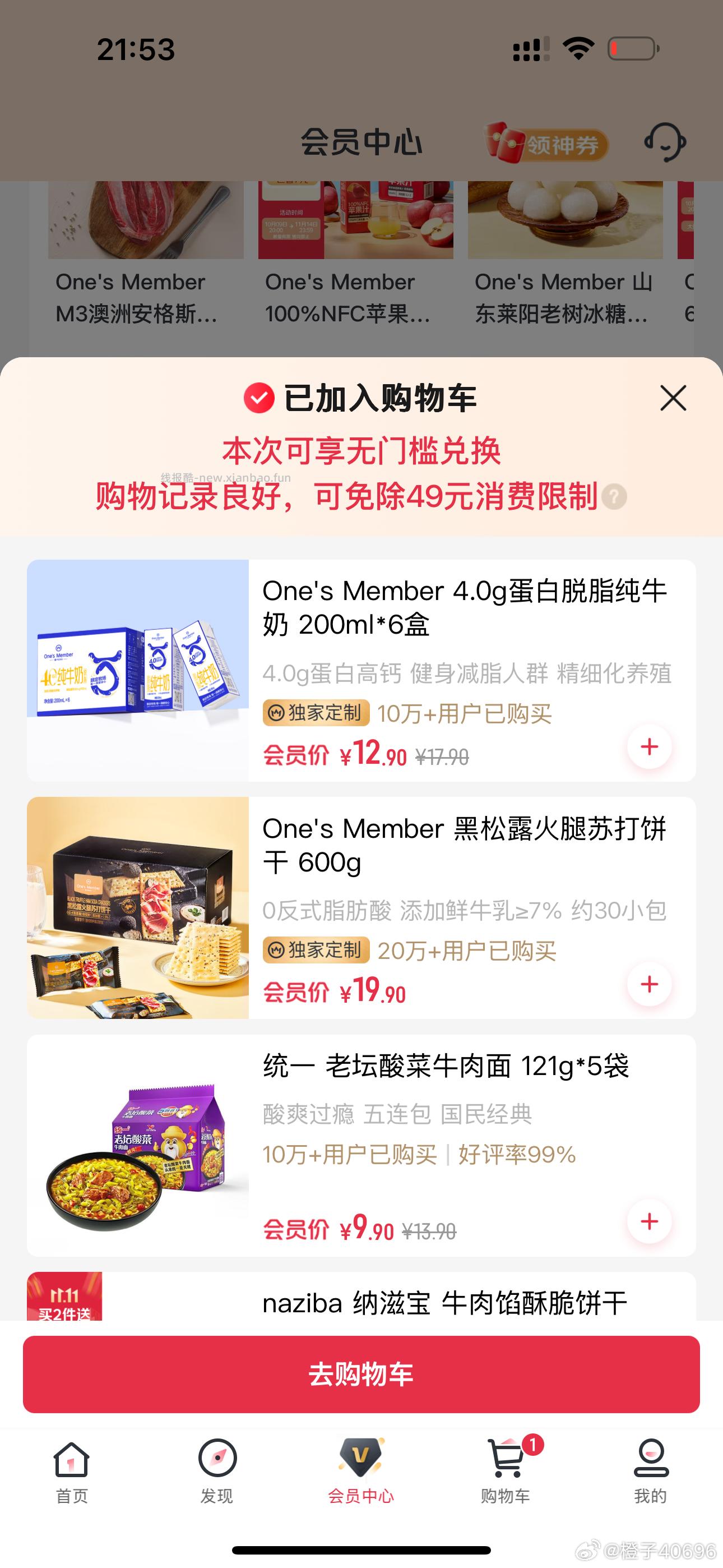Add 黑松露火腿苏打饼干 using plus control

pyautogui.click(x=650, y=983)
